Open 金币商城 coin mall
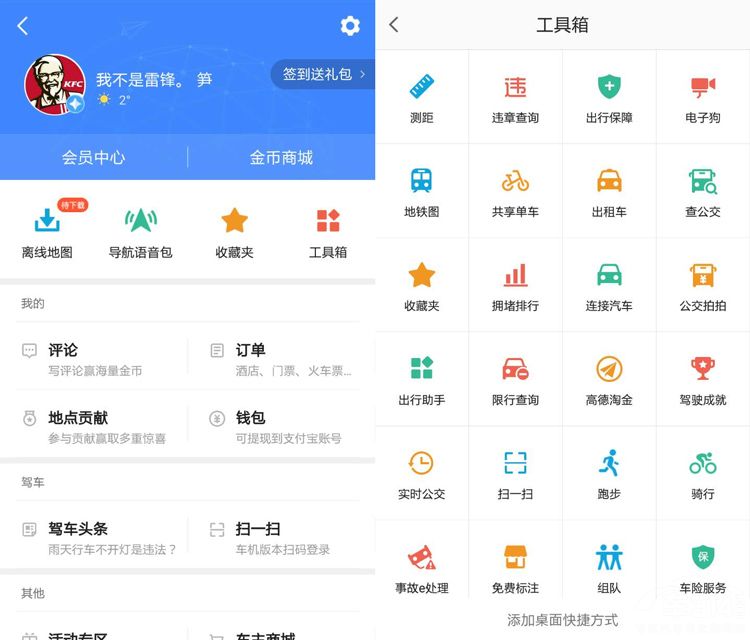750x640 pixels. (281, 157)
